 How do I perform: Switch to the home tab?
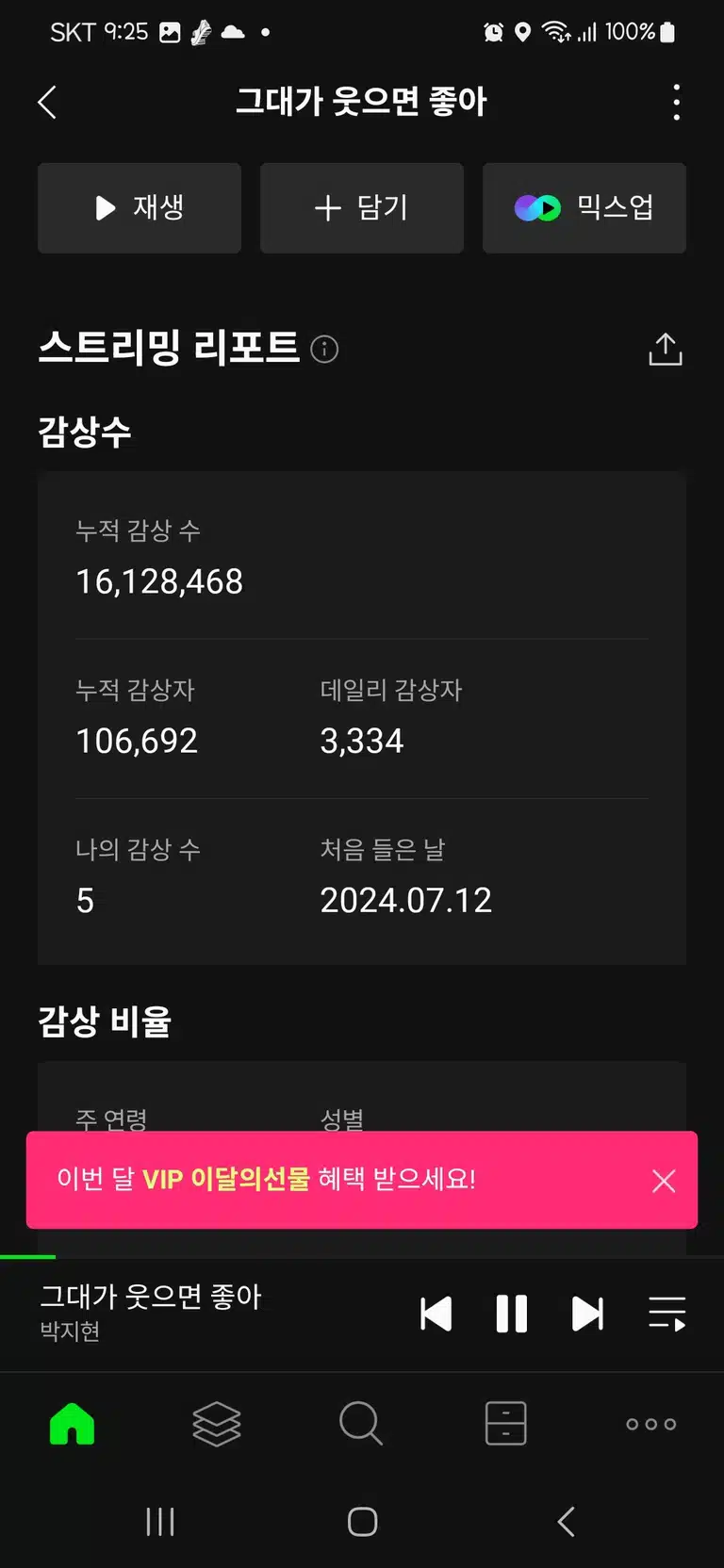[x=72, y=1424]
